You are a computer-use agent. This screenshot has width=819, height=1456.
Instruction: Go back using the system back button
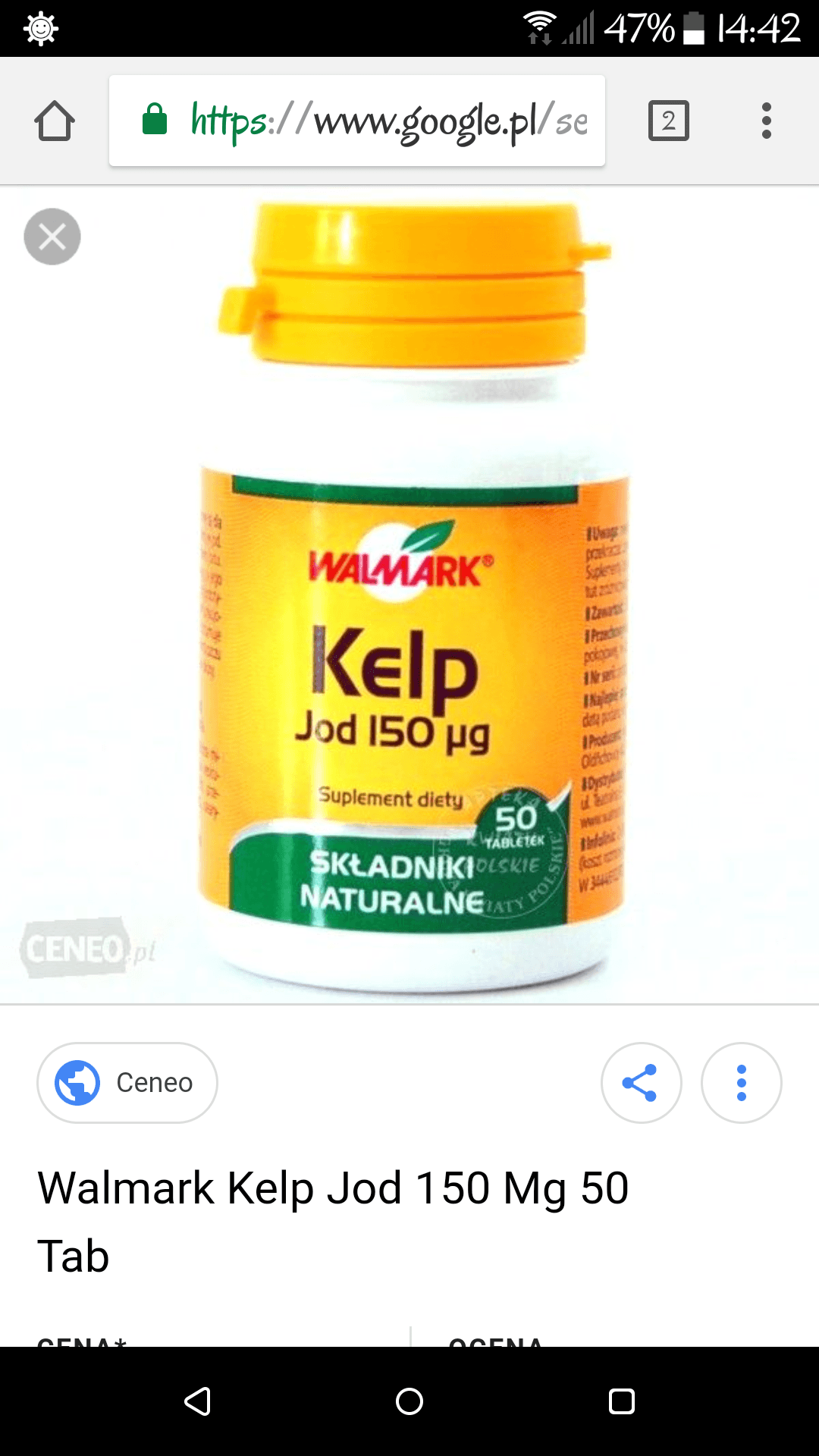(x=197, y=1401)
